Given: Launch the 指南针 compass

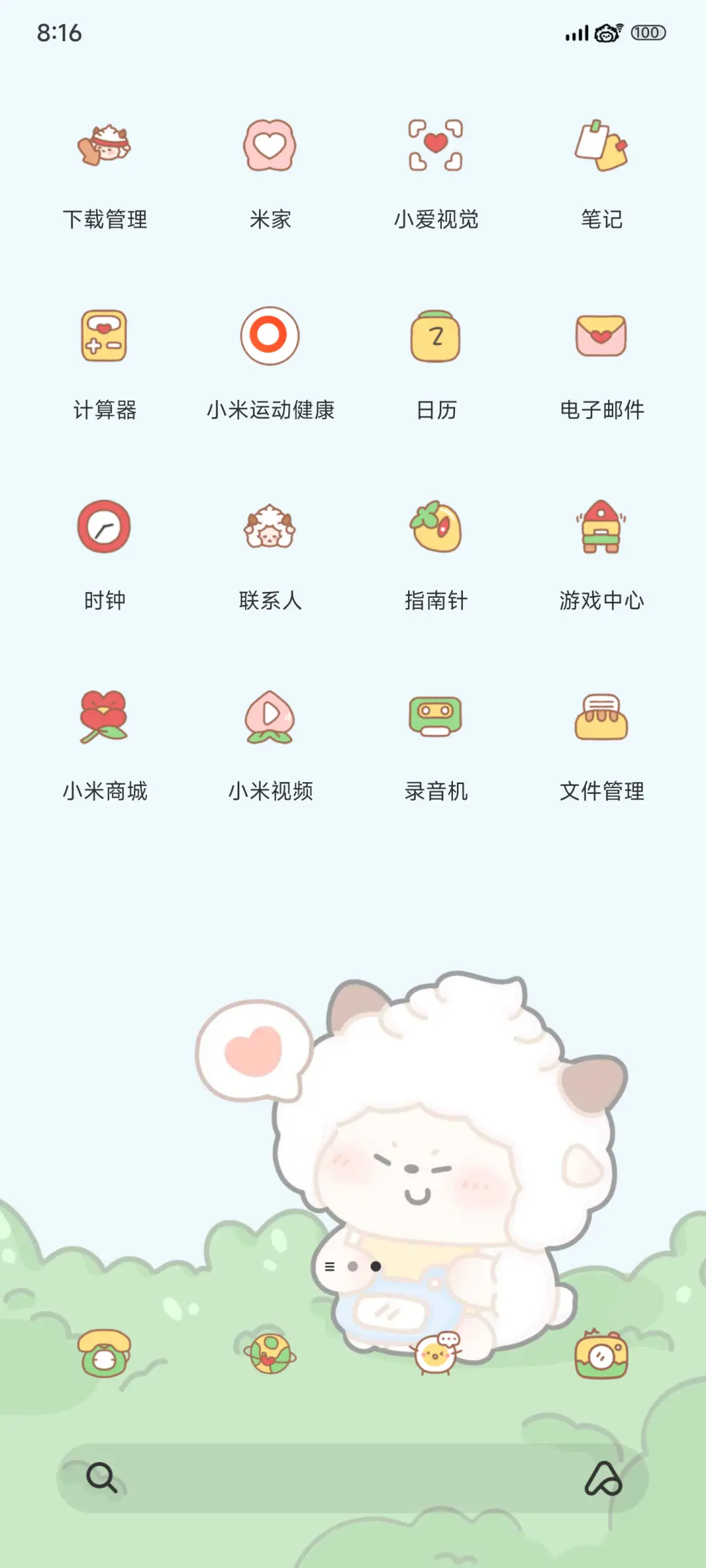Looking at the screenshot, I should coord(434,528).
